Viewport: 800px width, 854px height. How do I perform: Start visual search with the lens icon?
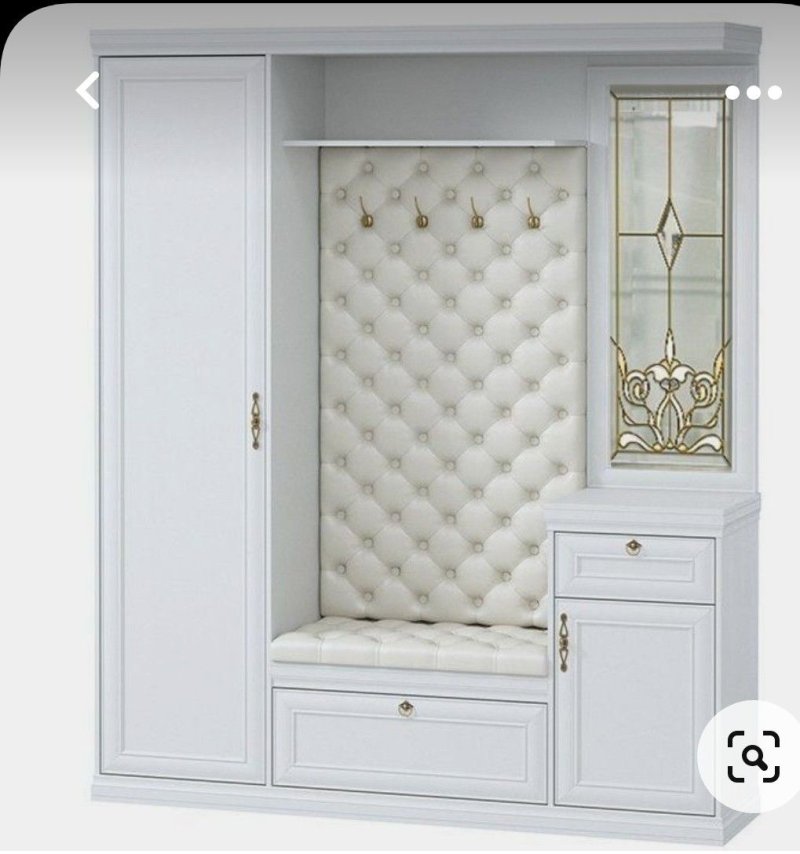pos(754,755)
